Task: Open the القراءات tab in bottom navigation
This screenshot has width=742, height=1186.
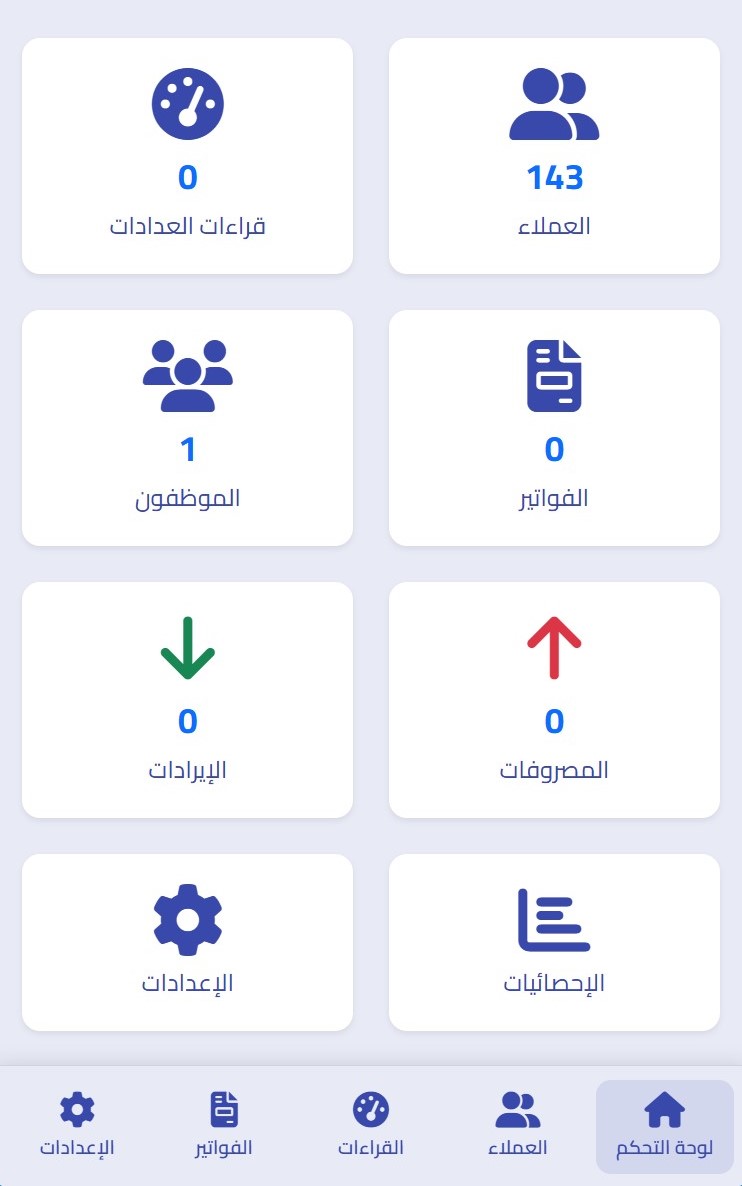Action: pyautogui.click(x=371, y=1124)
